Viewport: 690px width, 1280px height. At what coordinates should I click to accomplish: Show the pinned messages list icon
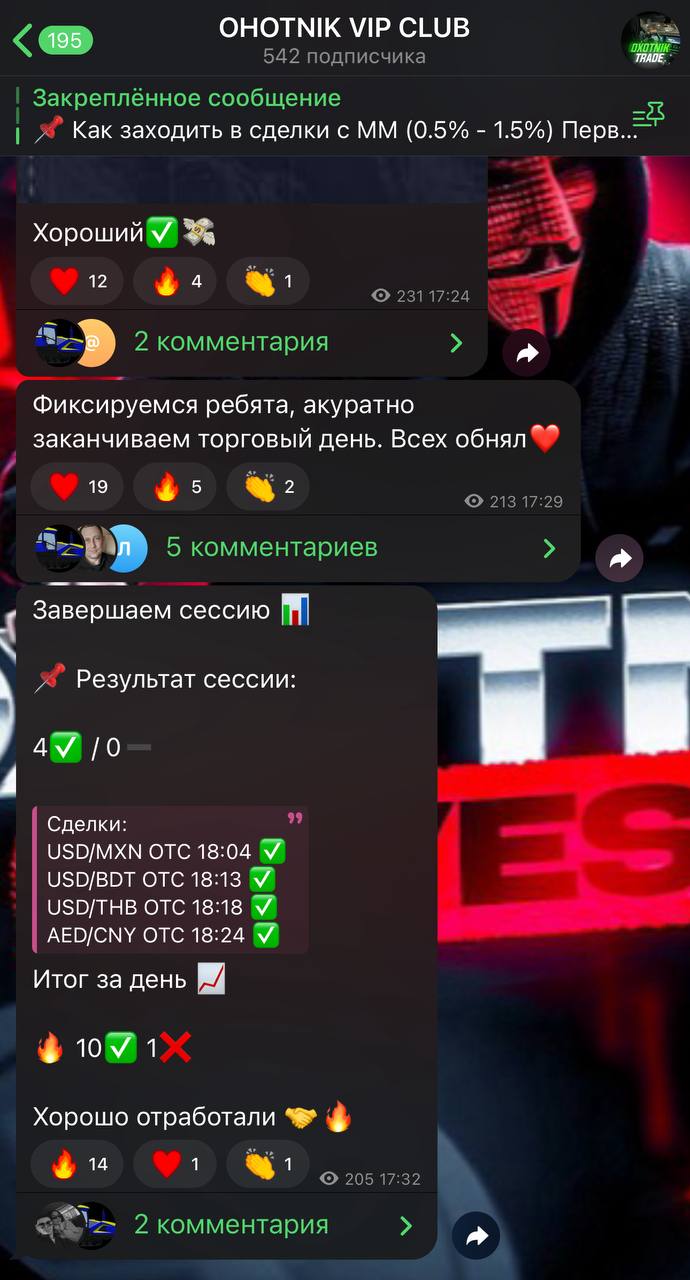(x=648, y=115)
